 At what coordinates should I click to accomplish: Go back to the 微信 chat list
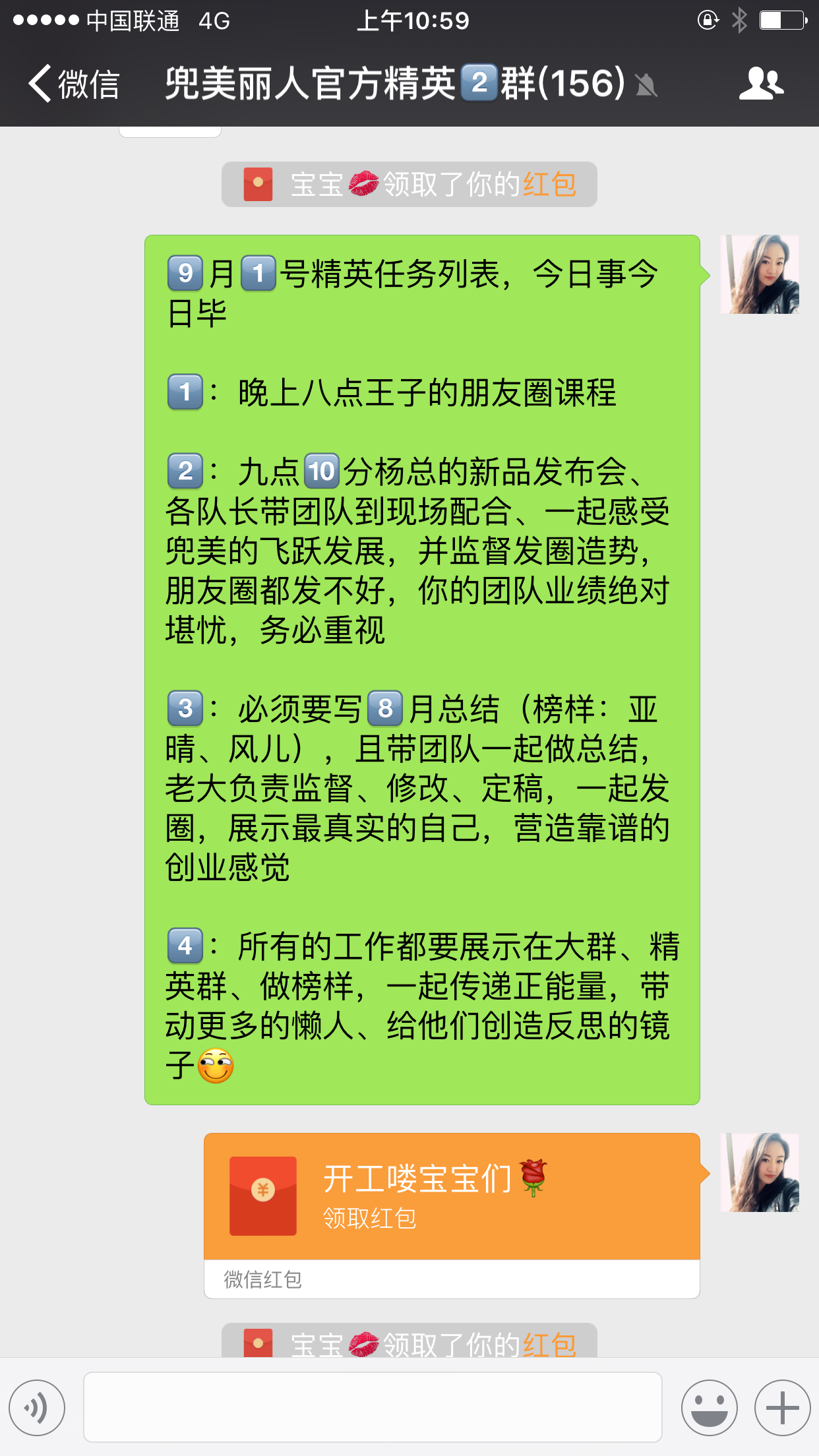pyautogui.click(x=73, y=84)
